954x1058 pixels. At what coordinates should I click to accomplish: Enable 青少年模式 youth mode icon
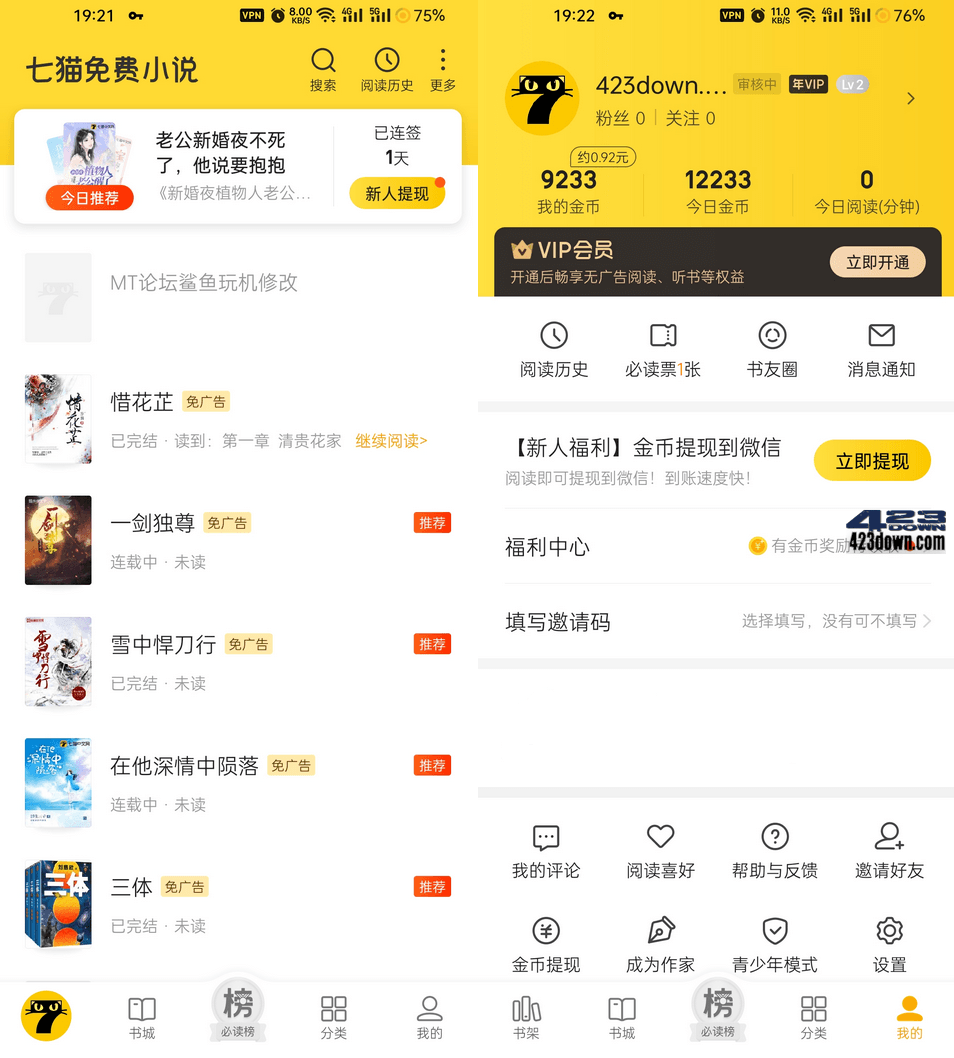pyautogui.click(x=774, y=930)
